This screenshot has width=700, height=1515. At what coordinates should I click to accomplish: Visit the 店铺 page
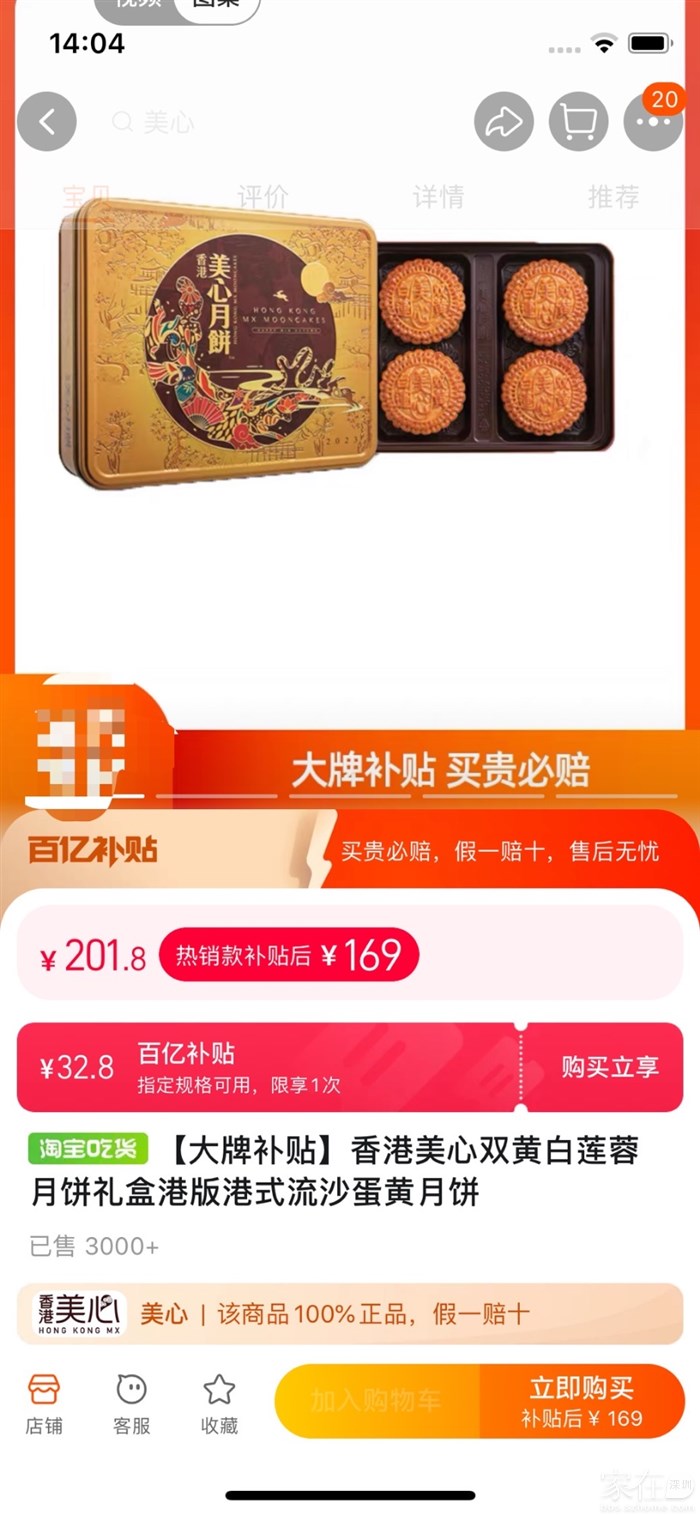click(44, 1403)
